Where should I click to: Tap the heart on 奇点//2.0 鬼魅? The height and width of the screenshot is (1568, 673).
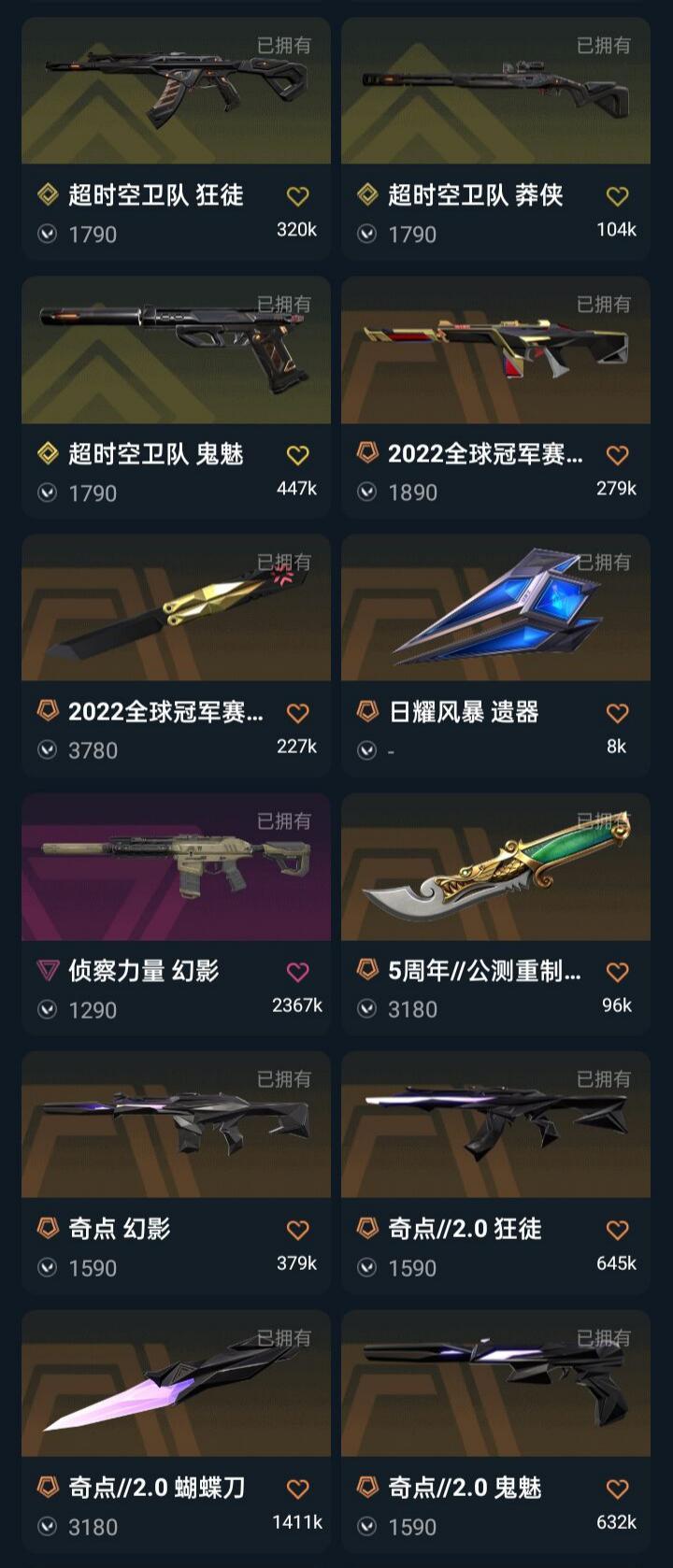617,1489
